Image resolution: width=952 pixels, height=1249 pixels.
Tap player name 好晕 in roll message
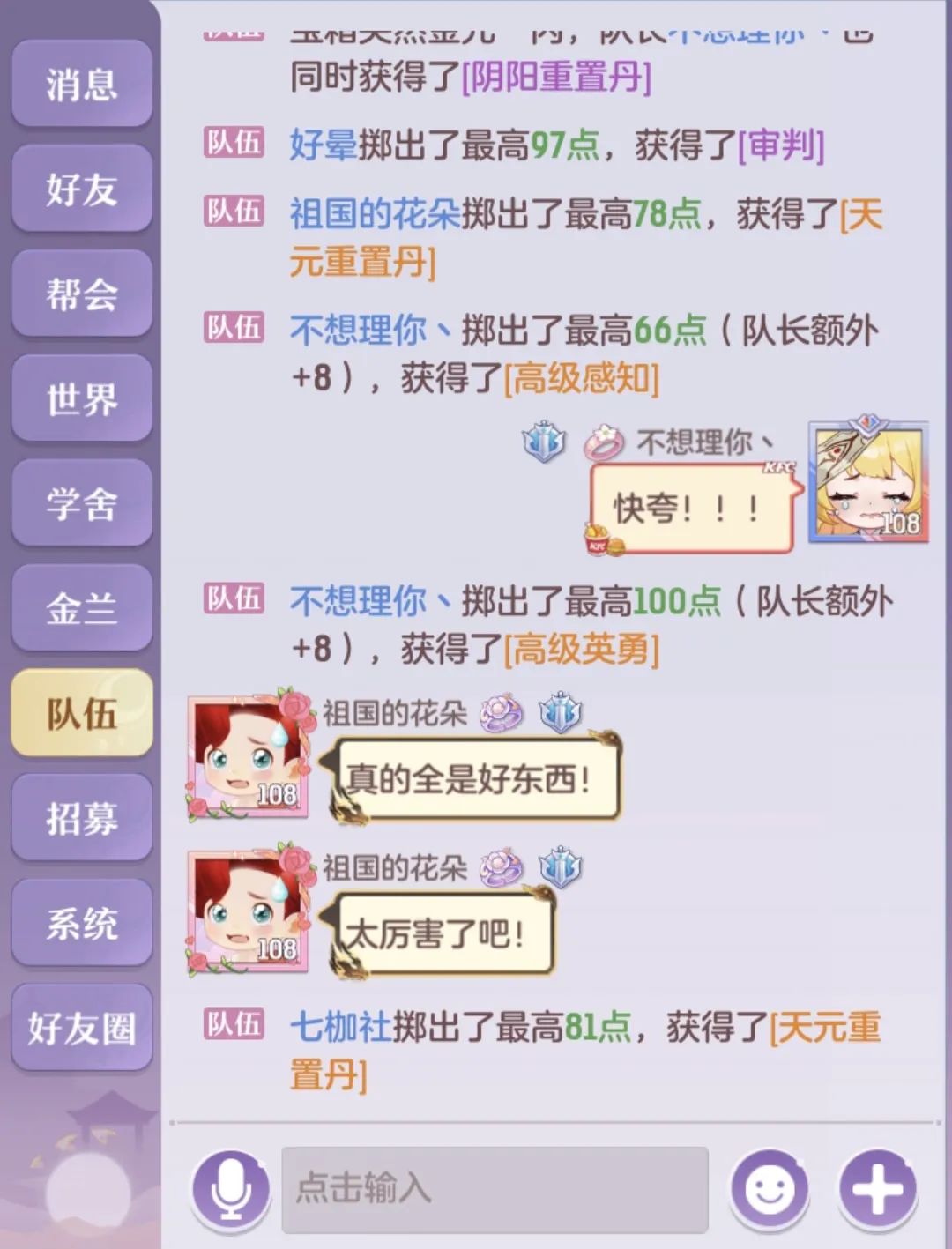pyautogui.click(x=323, y=145)
